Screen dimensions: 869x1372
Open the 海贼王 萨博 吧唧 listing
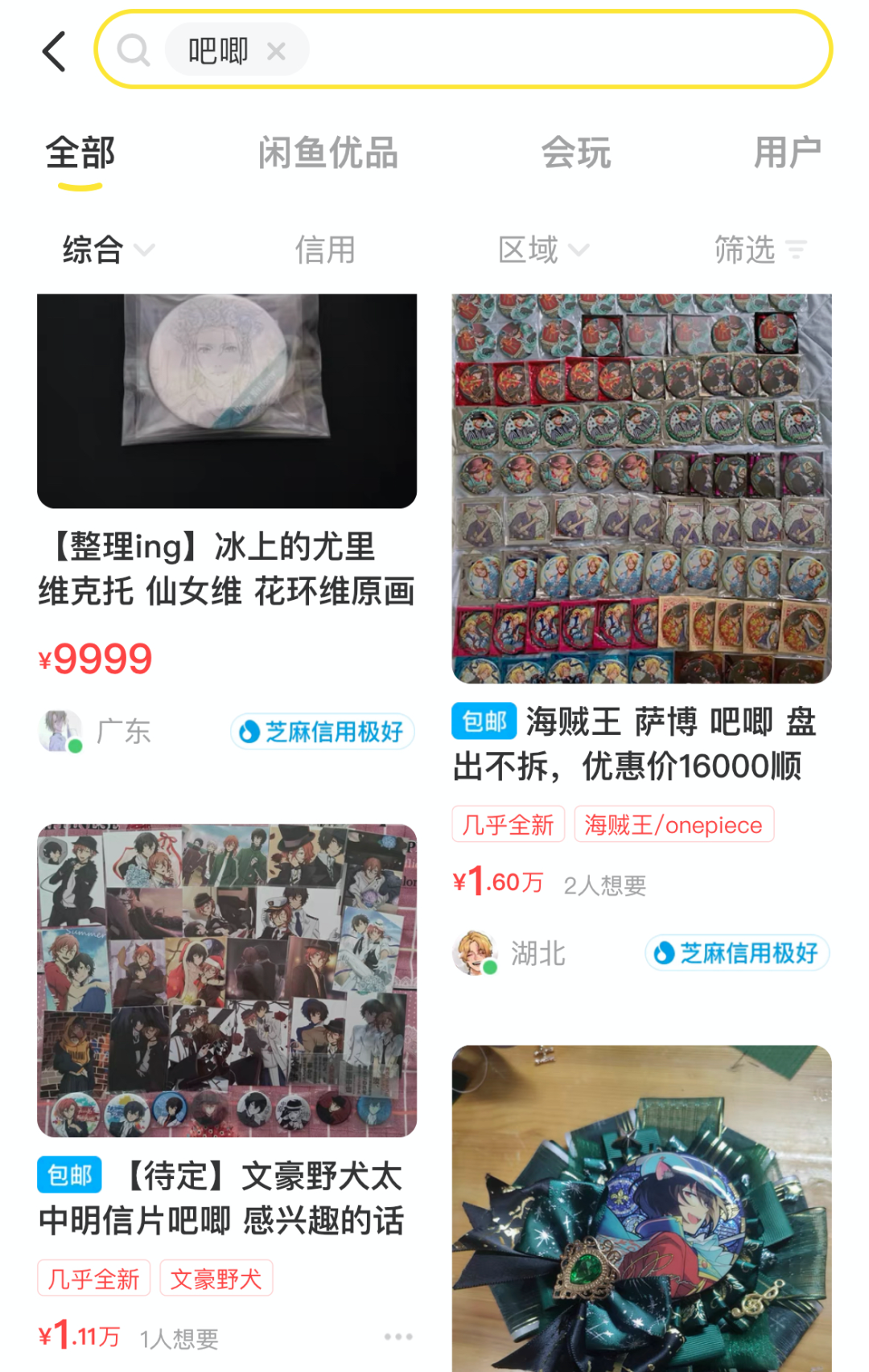point(641,489)
